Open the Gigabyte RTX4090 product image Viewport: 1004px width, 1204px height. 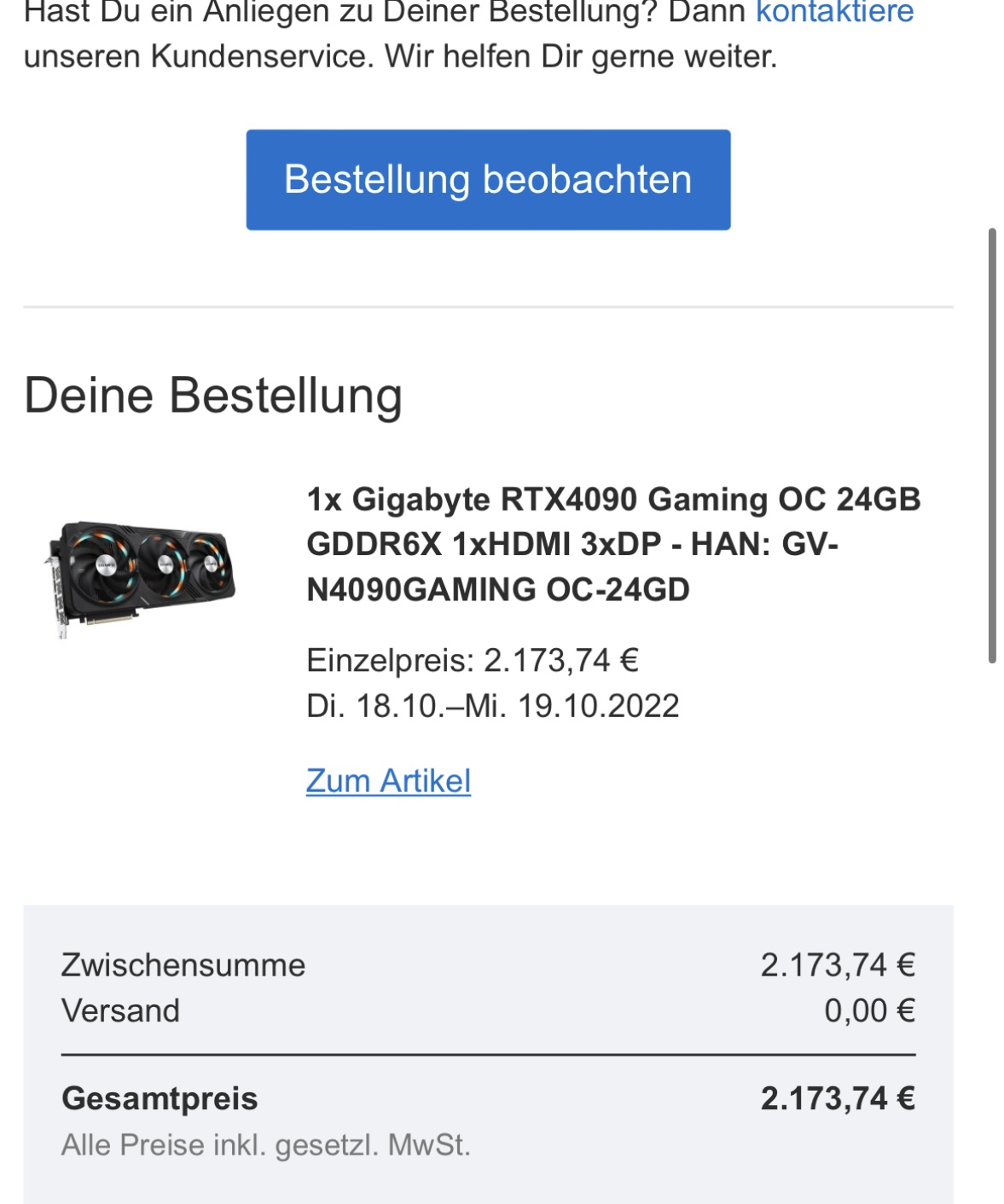[141, 577]
